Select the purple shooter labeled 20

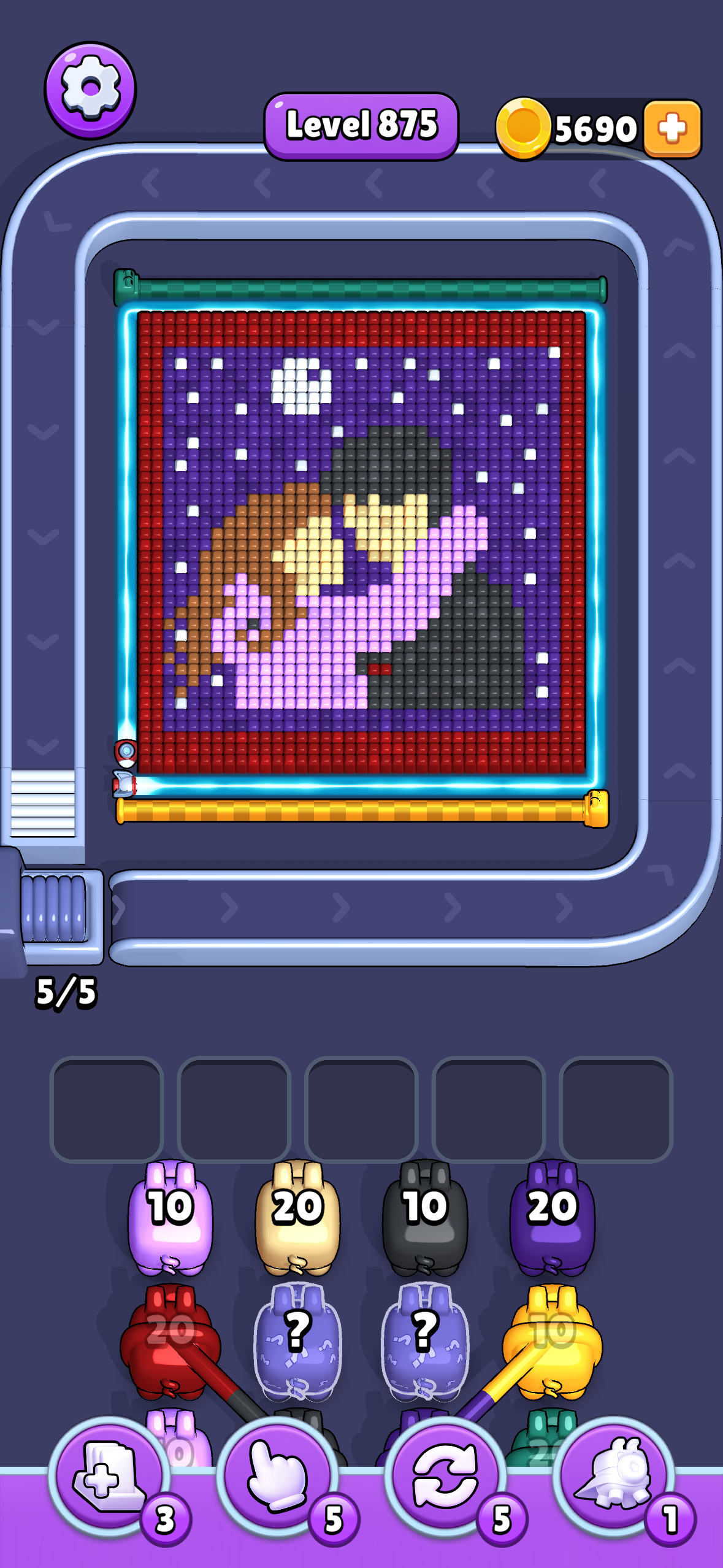552,1217
